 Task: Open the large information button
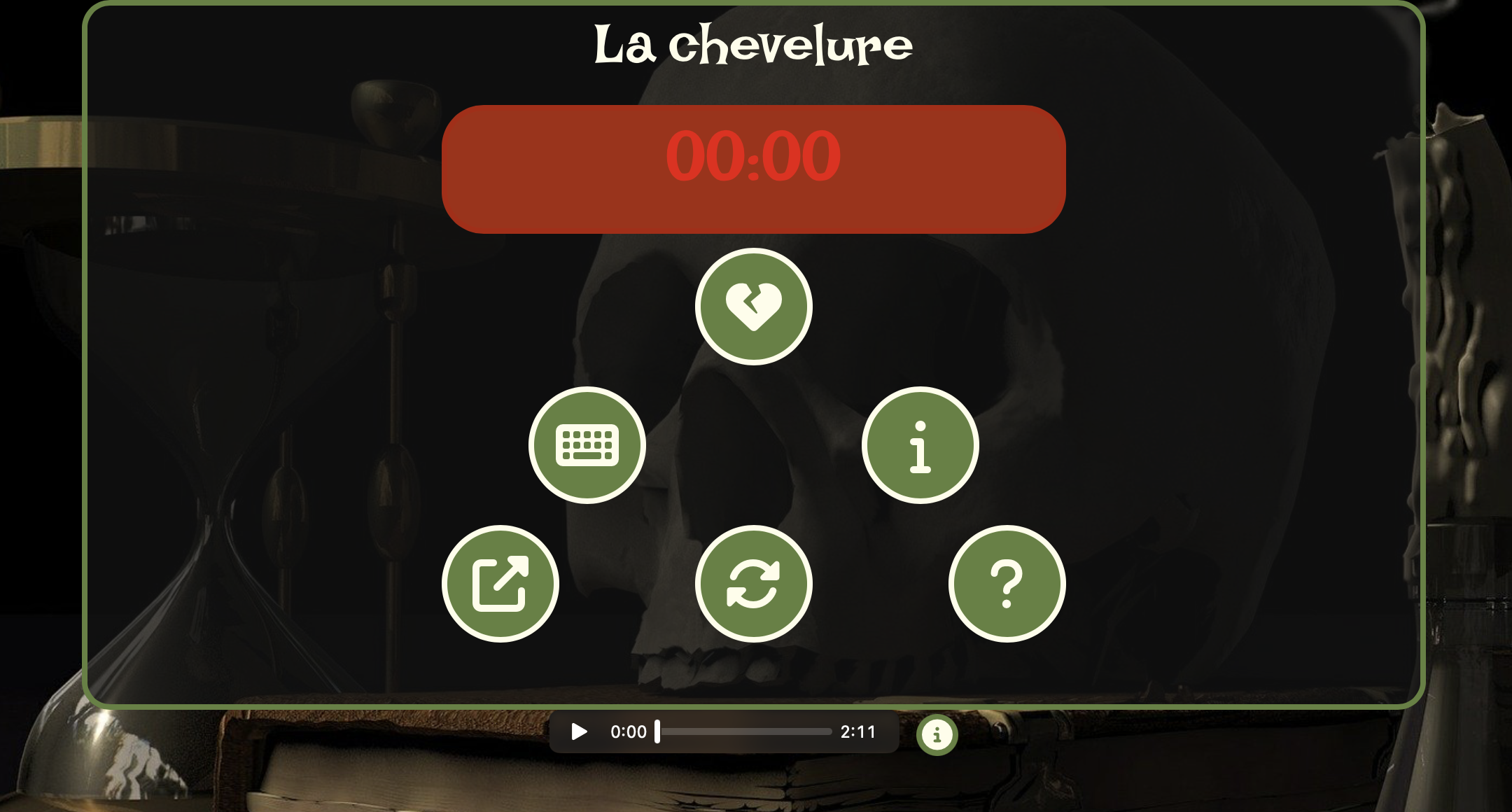(x=920, y=445)
